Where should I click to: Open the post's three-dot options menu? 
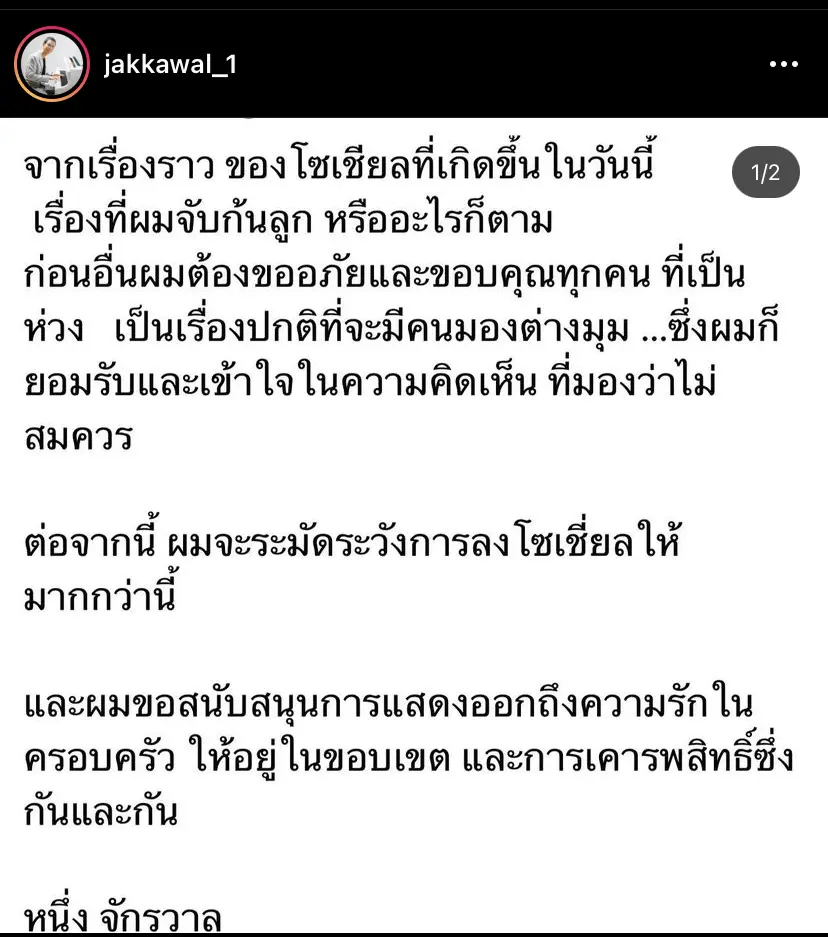pyautogui.click(x=783, y=65)
